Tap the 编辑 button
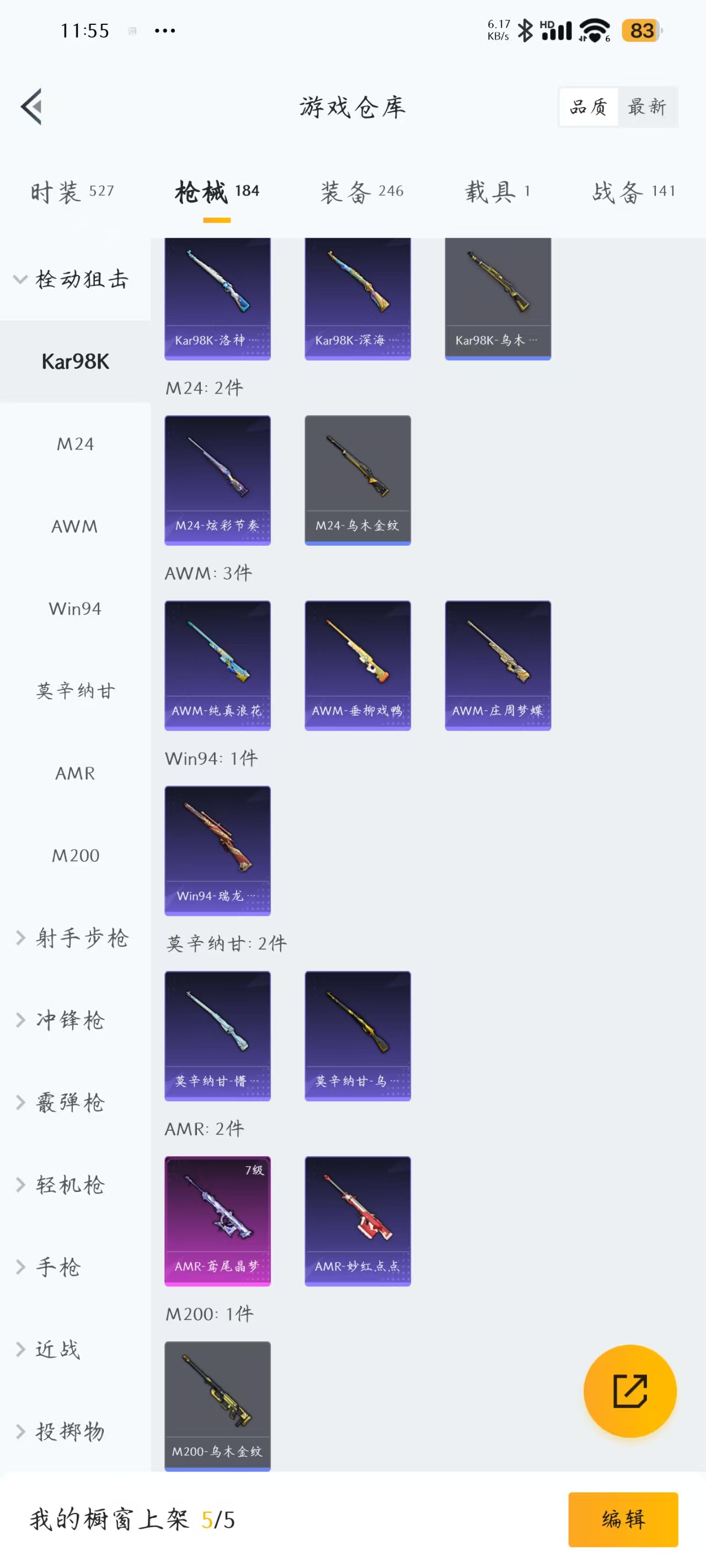Viewport: 706px width, 1568px height. tap(623, 1519)
